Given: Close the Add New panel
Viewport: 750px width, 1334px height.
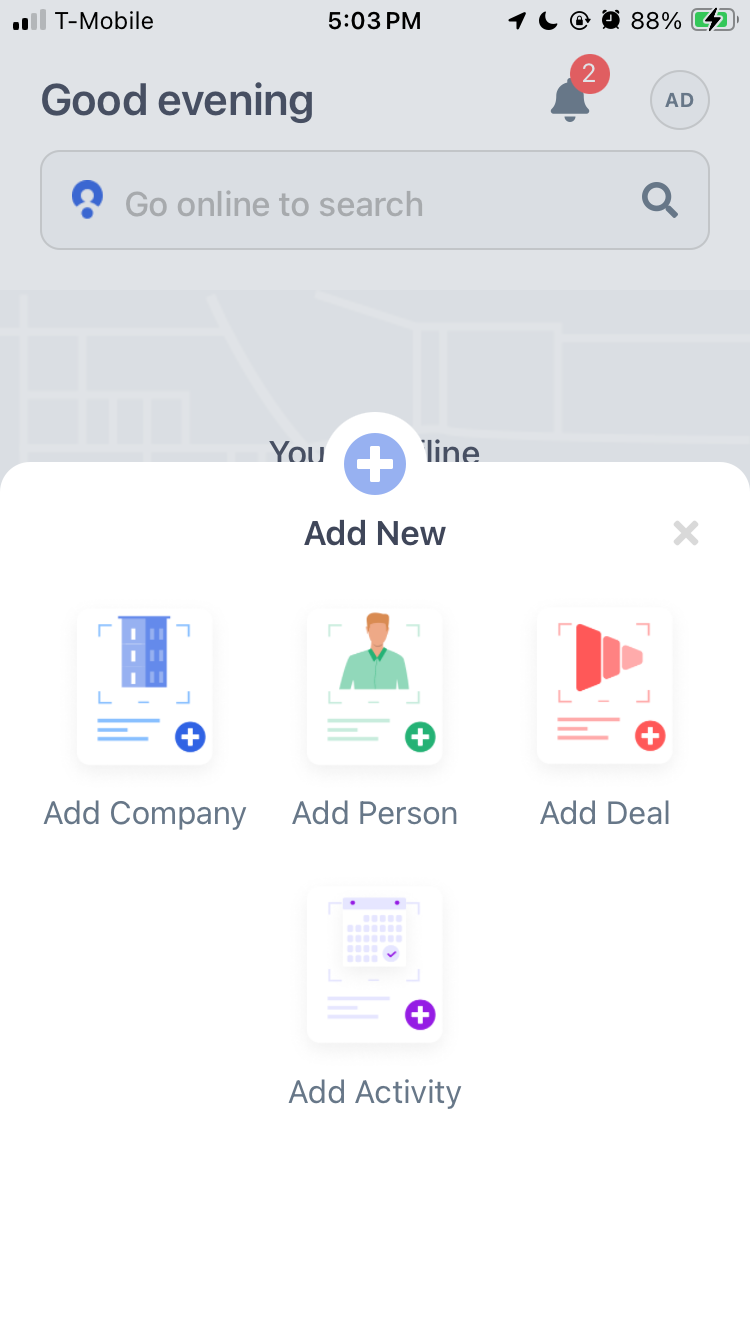Looking at the screenshot, I should (x=686, y=533).
